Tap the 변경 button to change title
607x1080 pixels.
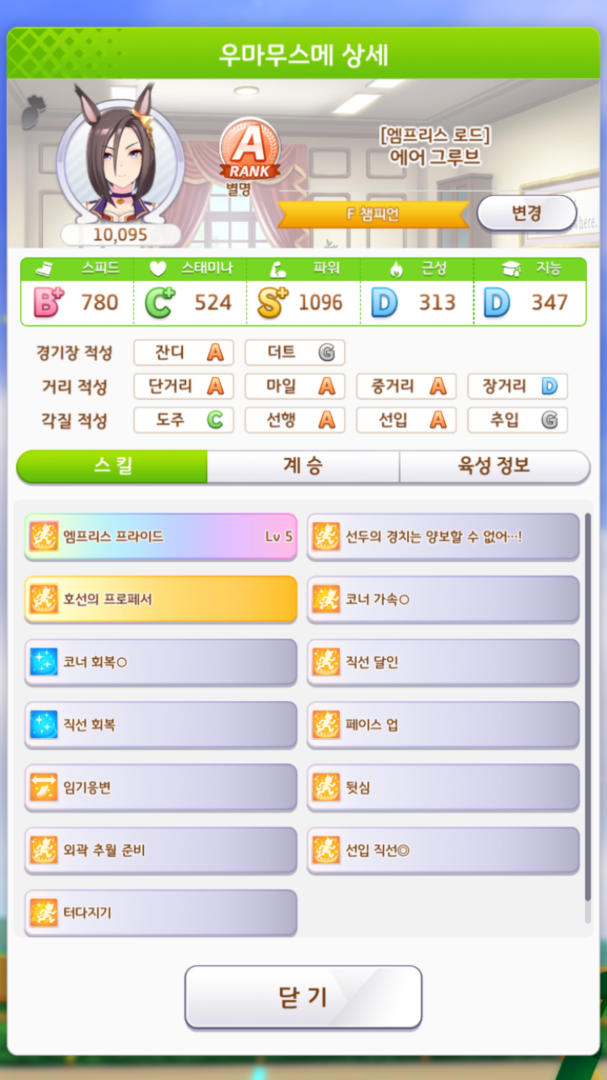[526, 214]
